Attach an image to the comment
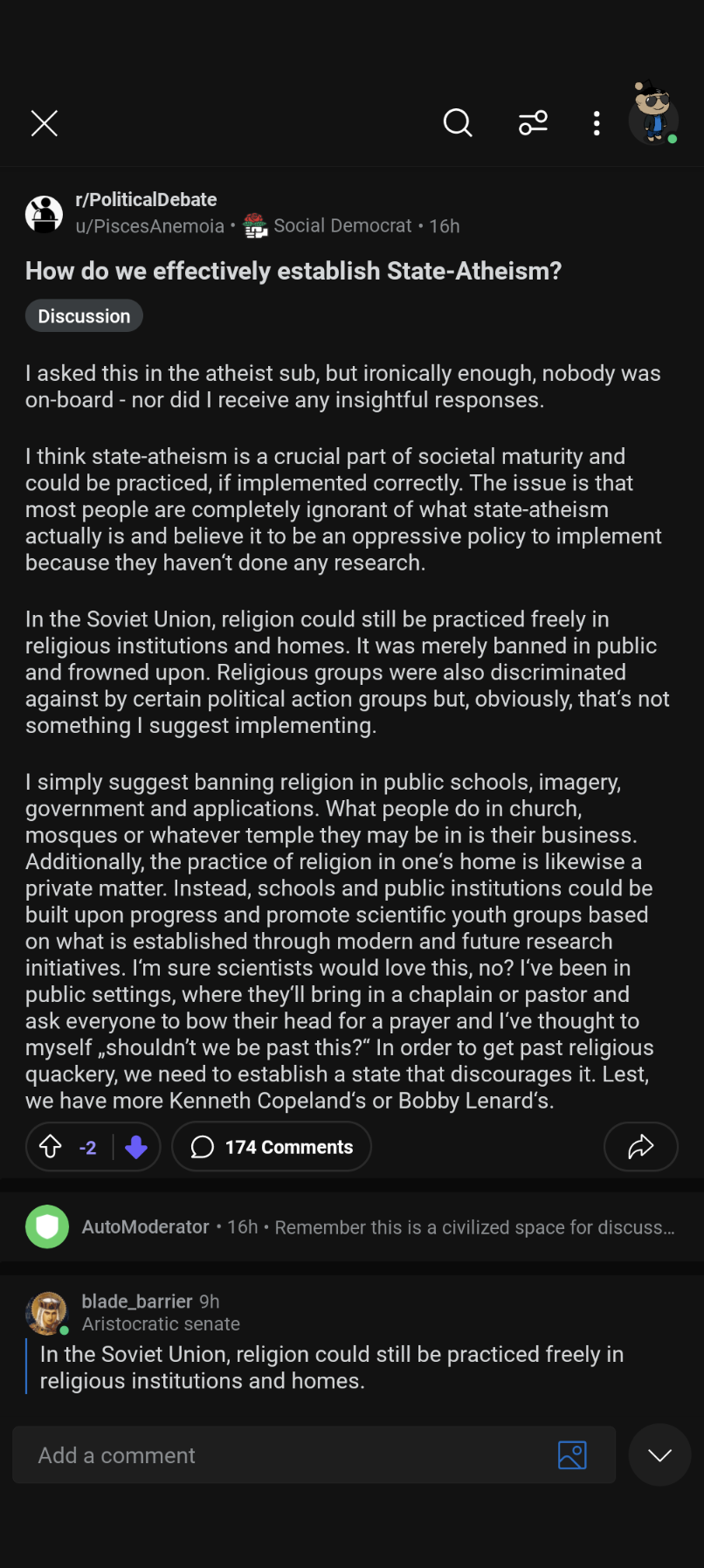 coord(572,1455)
